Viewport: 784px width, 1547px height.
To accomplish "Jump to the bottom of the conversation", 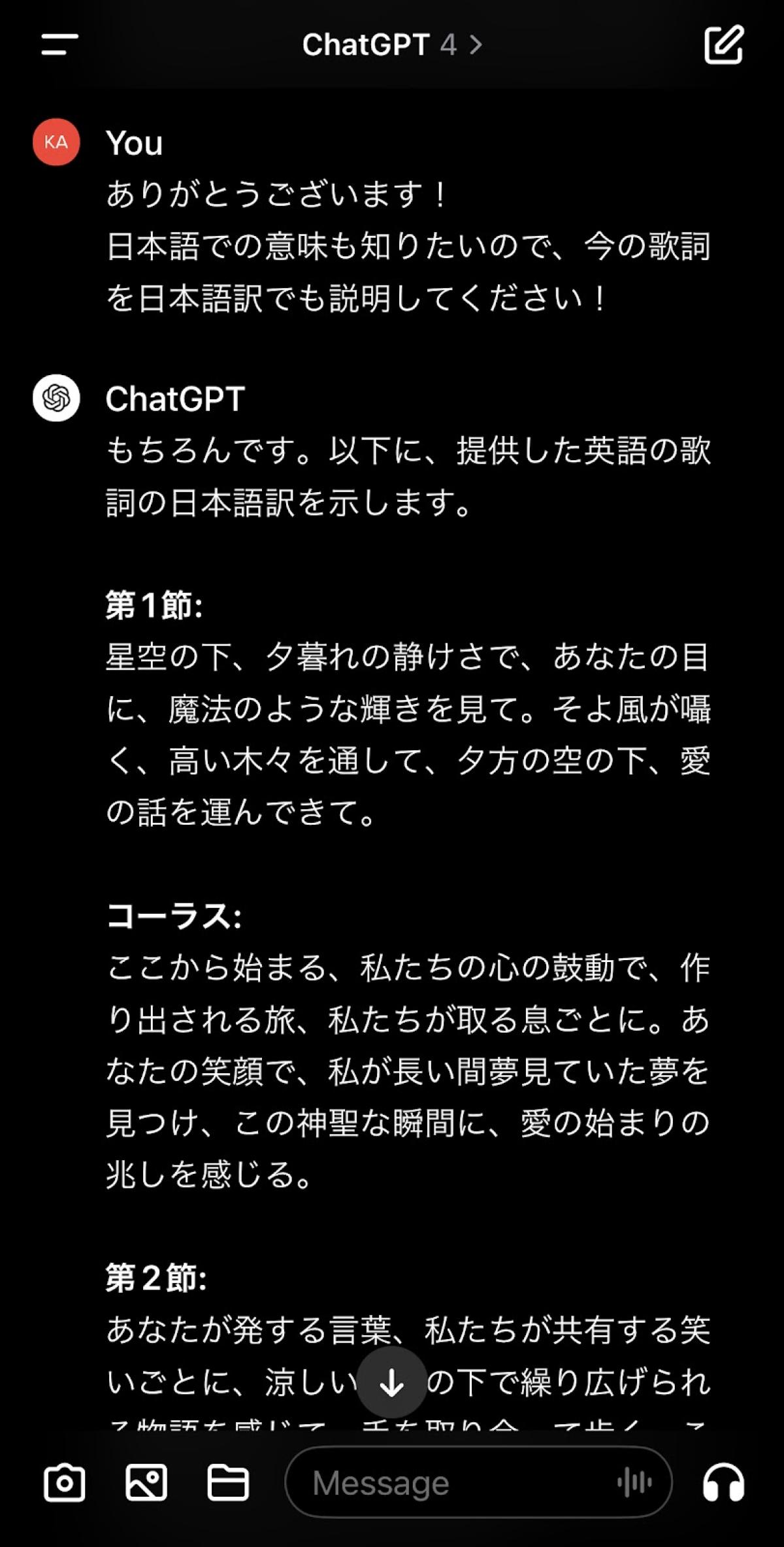I will (391, 1382).
